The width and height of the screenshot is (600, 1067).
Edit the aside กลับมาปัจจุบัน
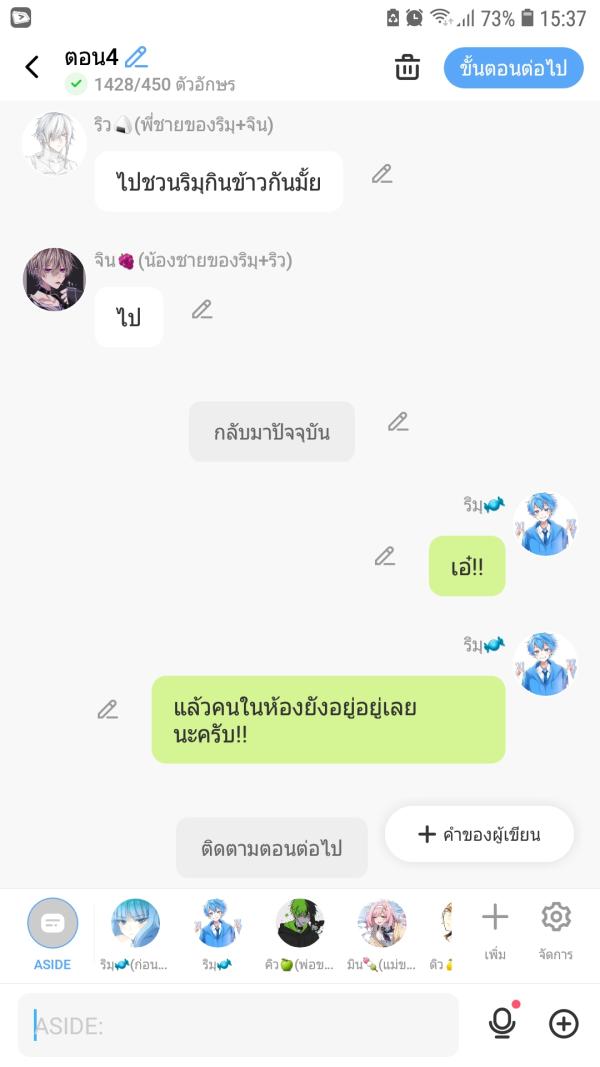[x=398, y=422]
